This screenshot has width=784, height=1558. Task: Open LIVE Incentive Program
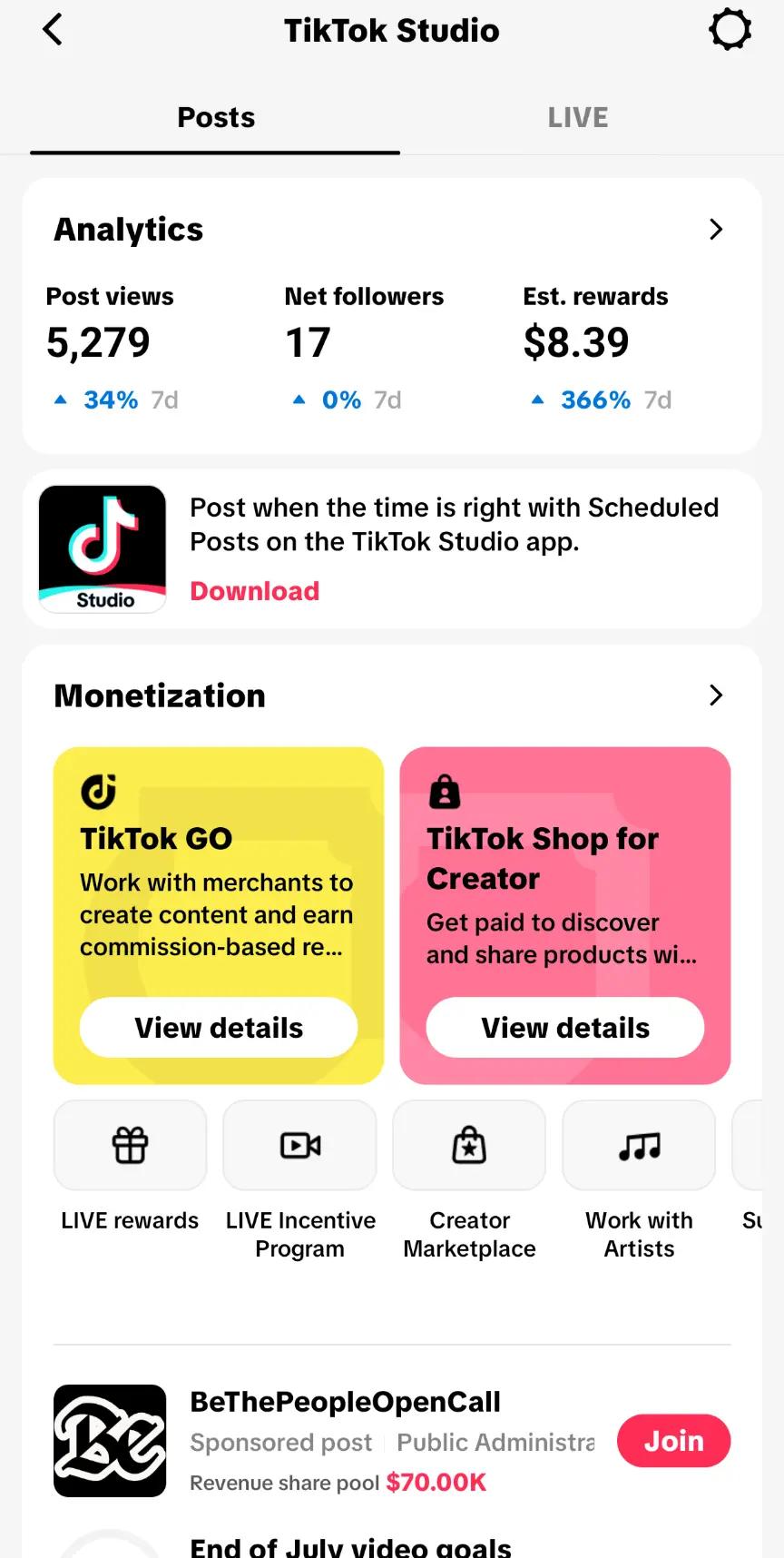(x=300, y=1181)
